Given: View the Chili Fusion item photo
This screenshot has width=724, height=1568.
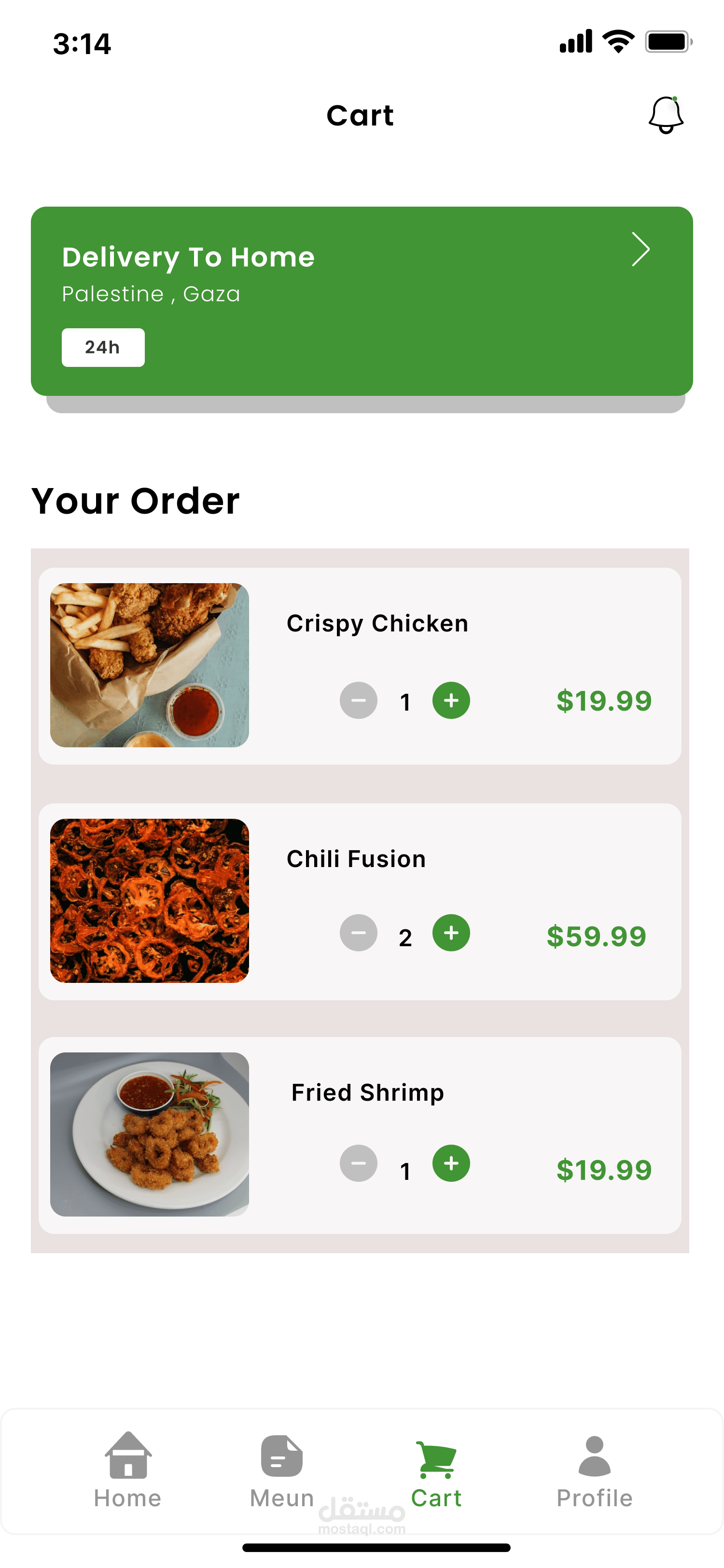Looking at the screenshot, I should pyautogui.click(x=150, y=900).
